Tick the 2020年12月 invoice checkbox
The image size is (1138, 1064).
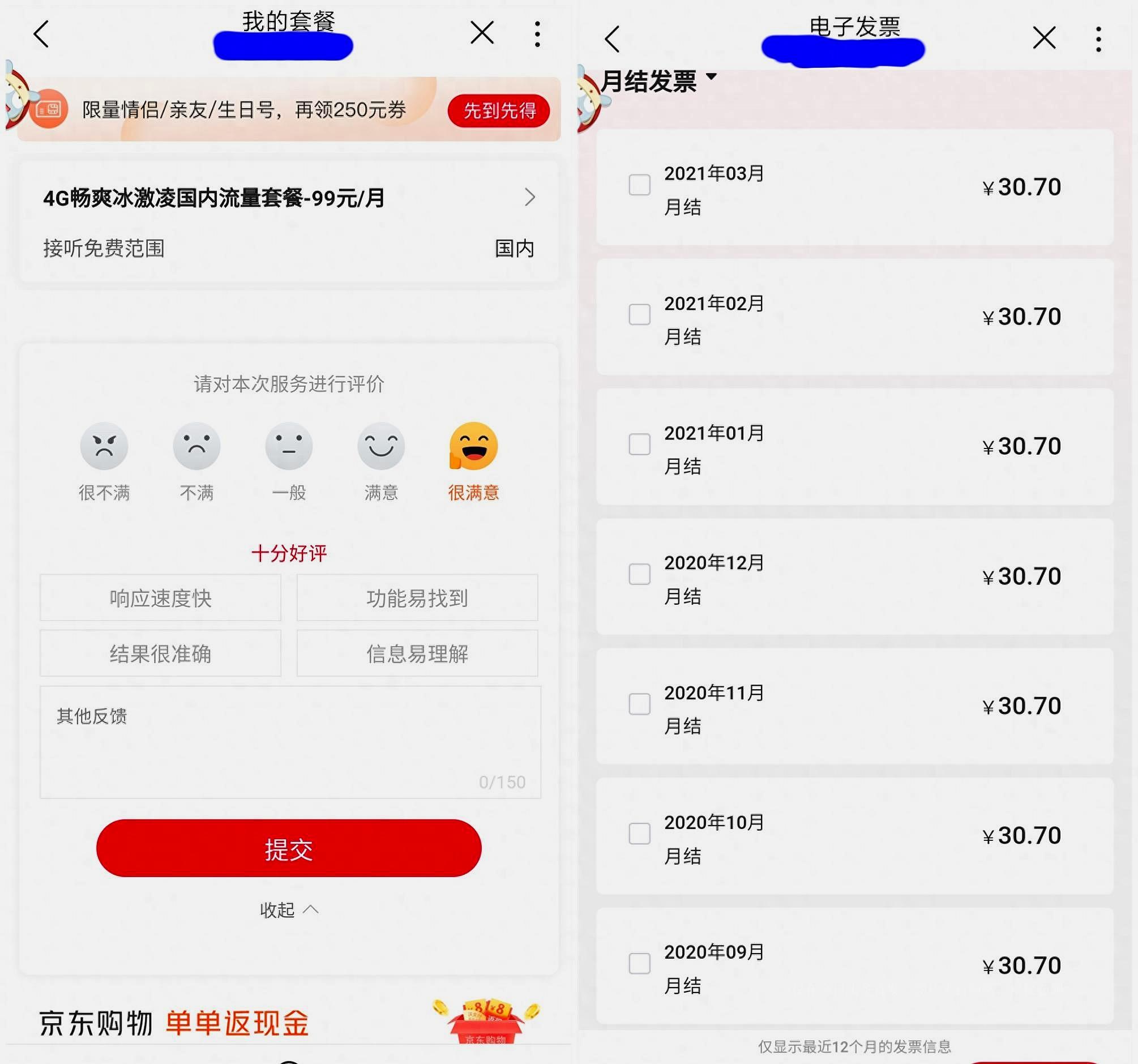pos(639,574)
